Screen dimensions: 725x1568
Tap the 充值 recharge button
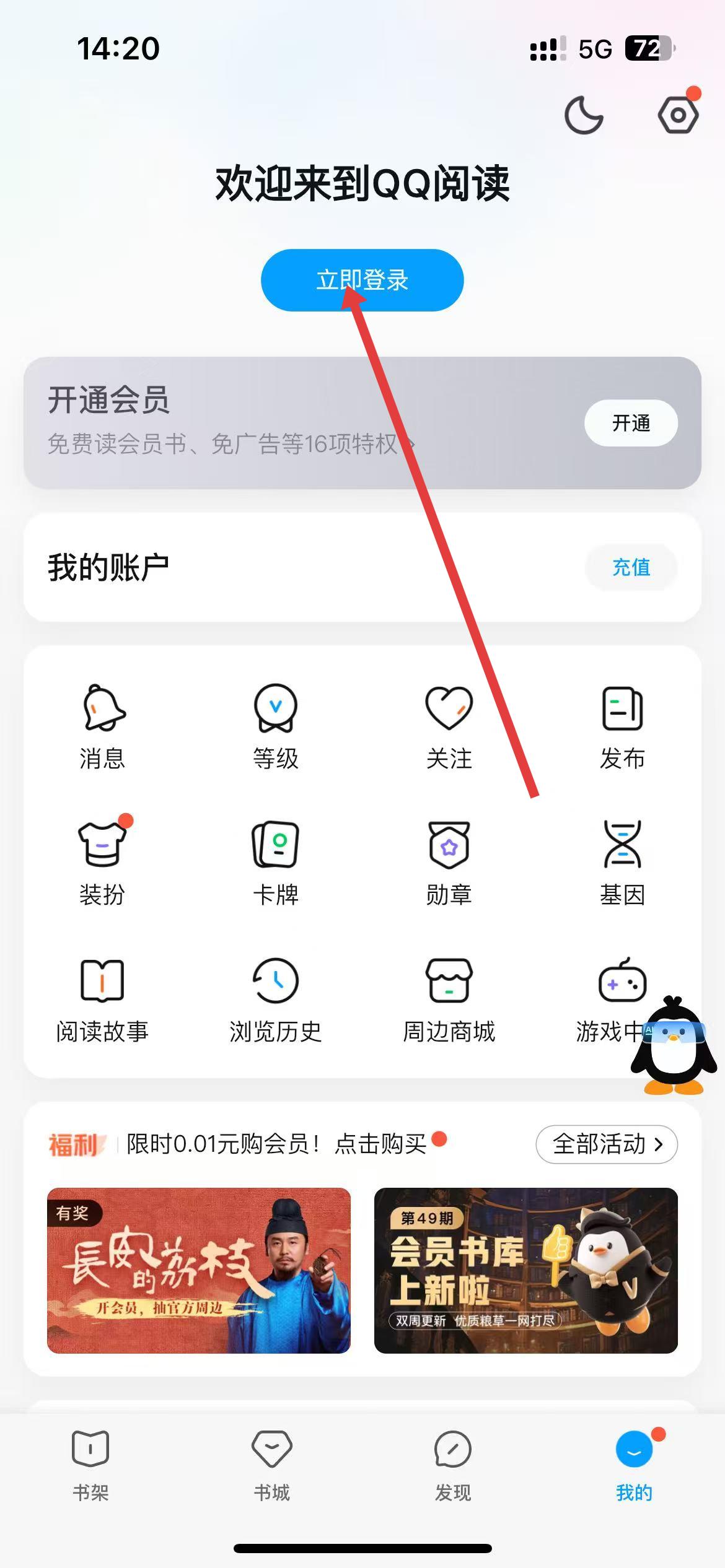pyautogui.click(x=630, y=567)
